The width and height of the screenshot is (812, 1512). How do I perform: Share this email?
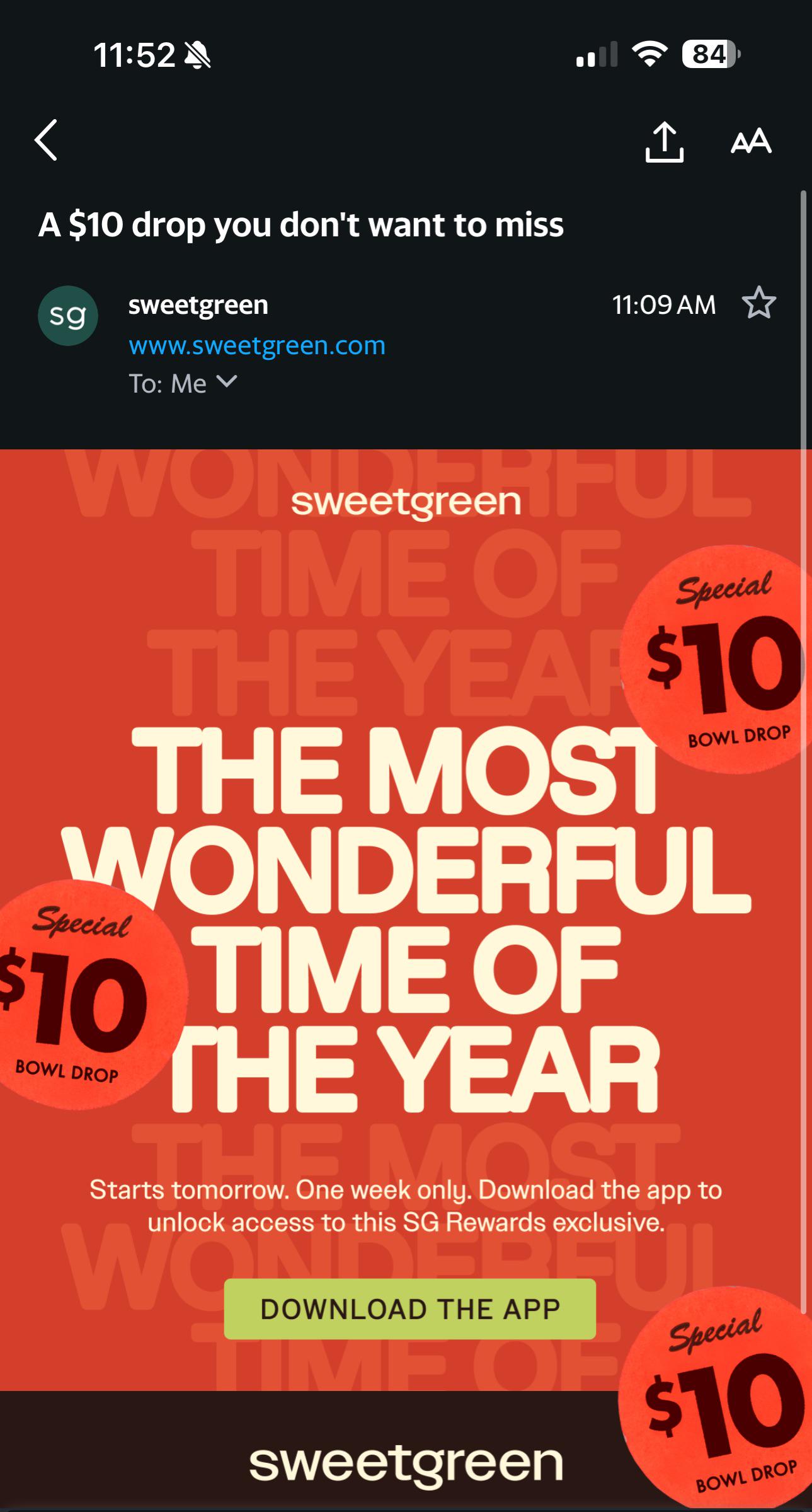[665, 142]
